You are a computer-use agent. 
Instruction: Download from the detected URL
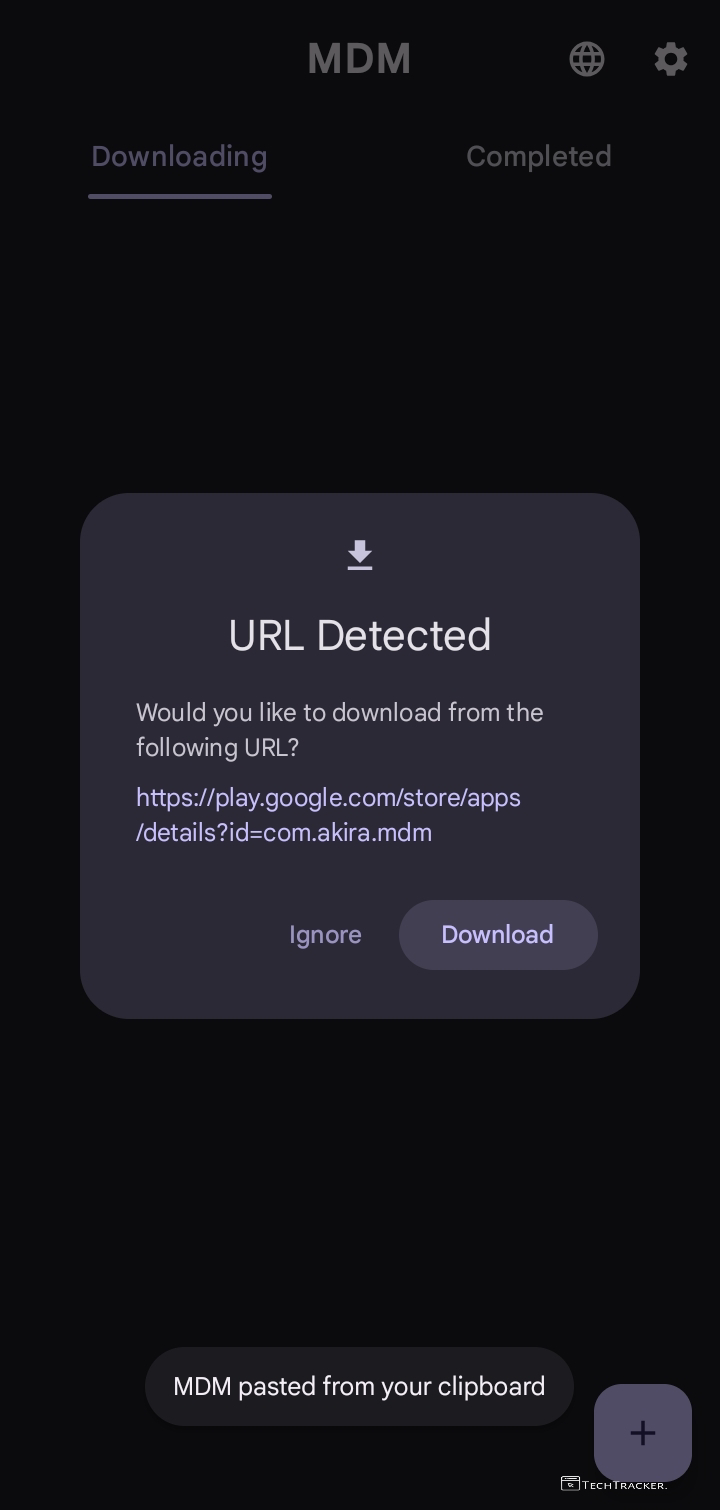pyautogui.click(x=497, y=934)
